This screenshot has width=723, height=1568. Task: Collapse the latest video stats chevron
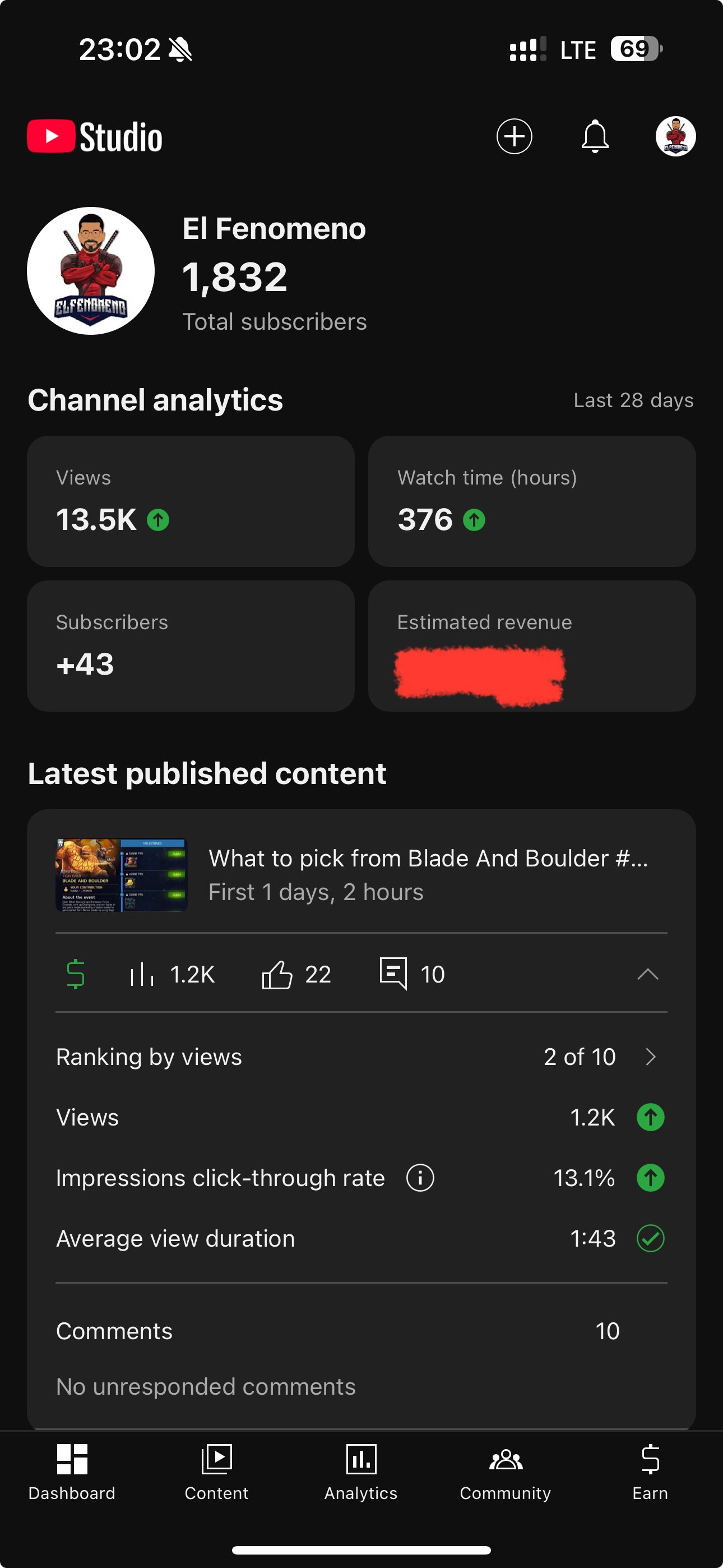pyautogui.click(x=647, y=974)
